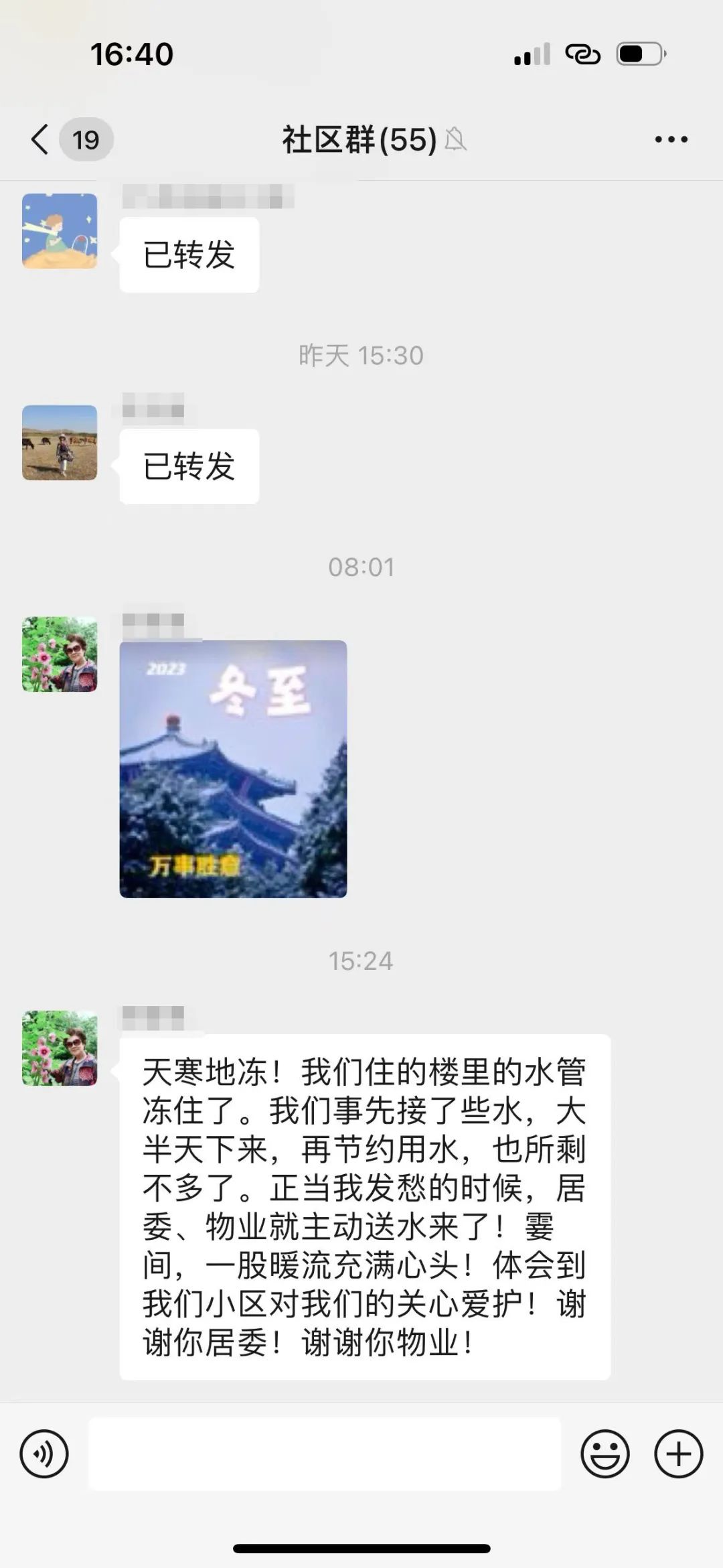Tap the first 已转发 message bubble
The width and height of the screenshot is (723, 1568).
coord(188,253)
